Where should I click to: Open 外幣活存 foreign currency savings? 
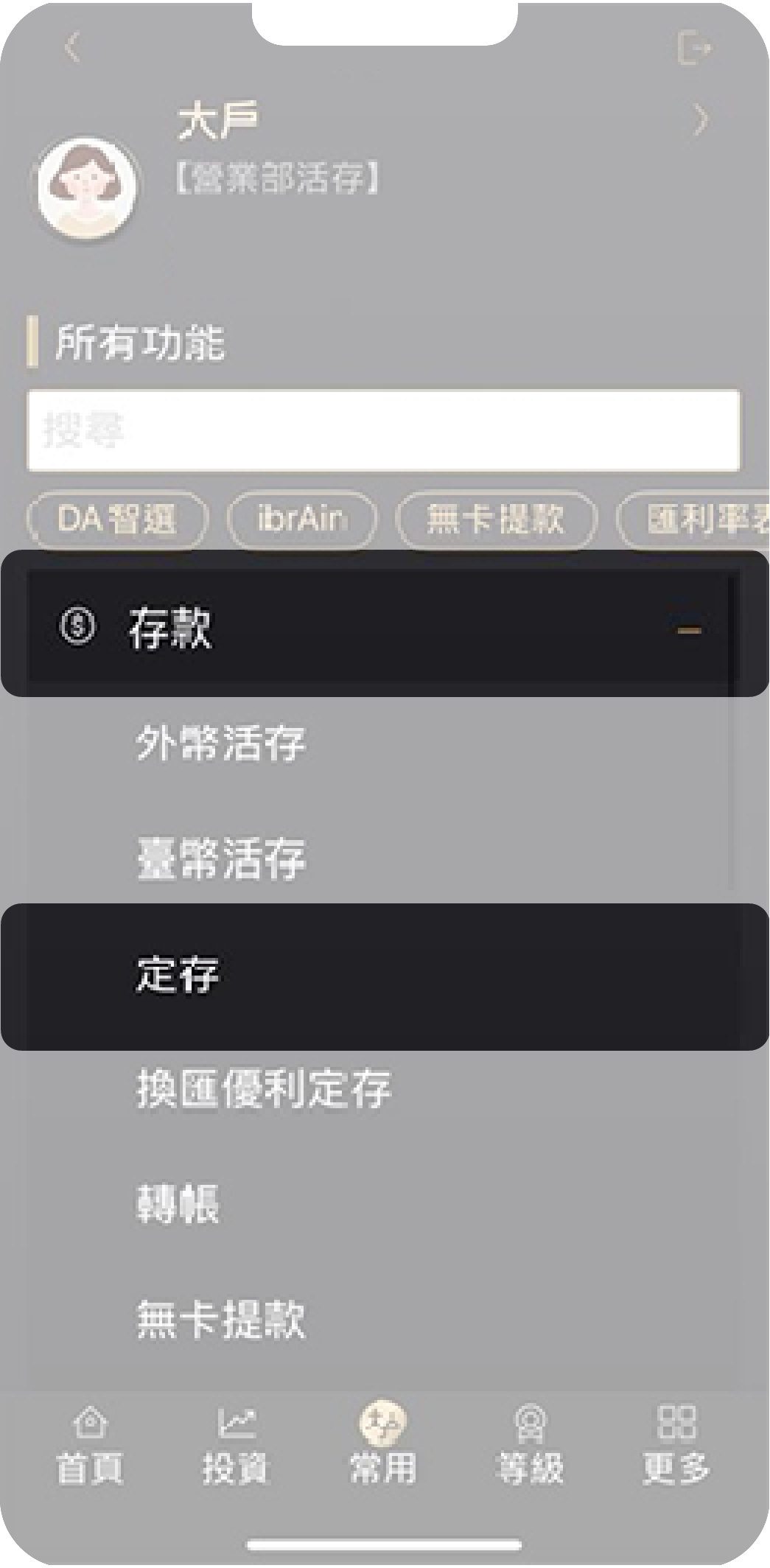[220, 744]
